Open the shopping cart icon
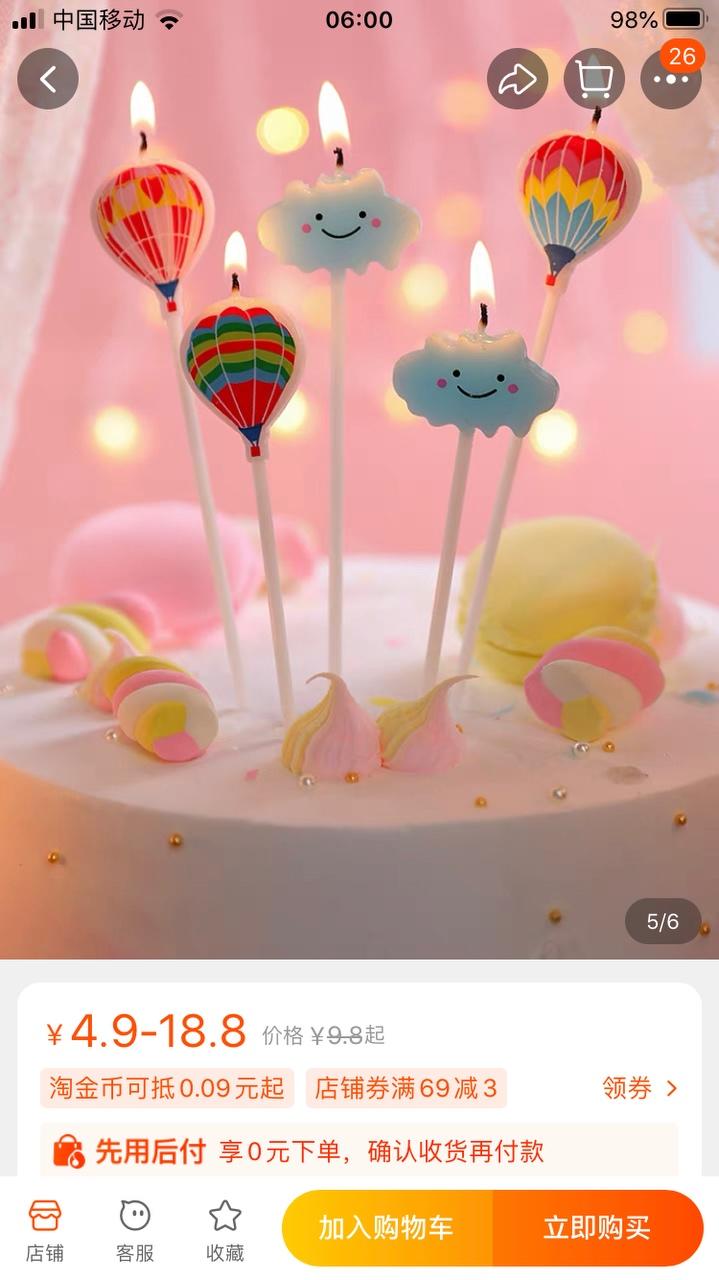719x1280 pixels. pos(594,79)
